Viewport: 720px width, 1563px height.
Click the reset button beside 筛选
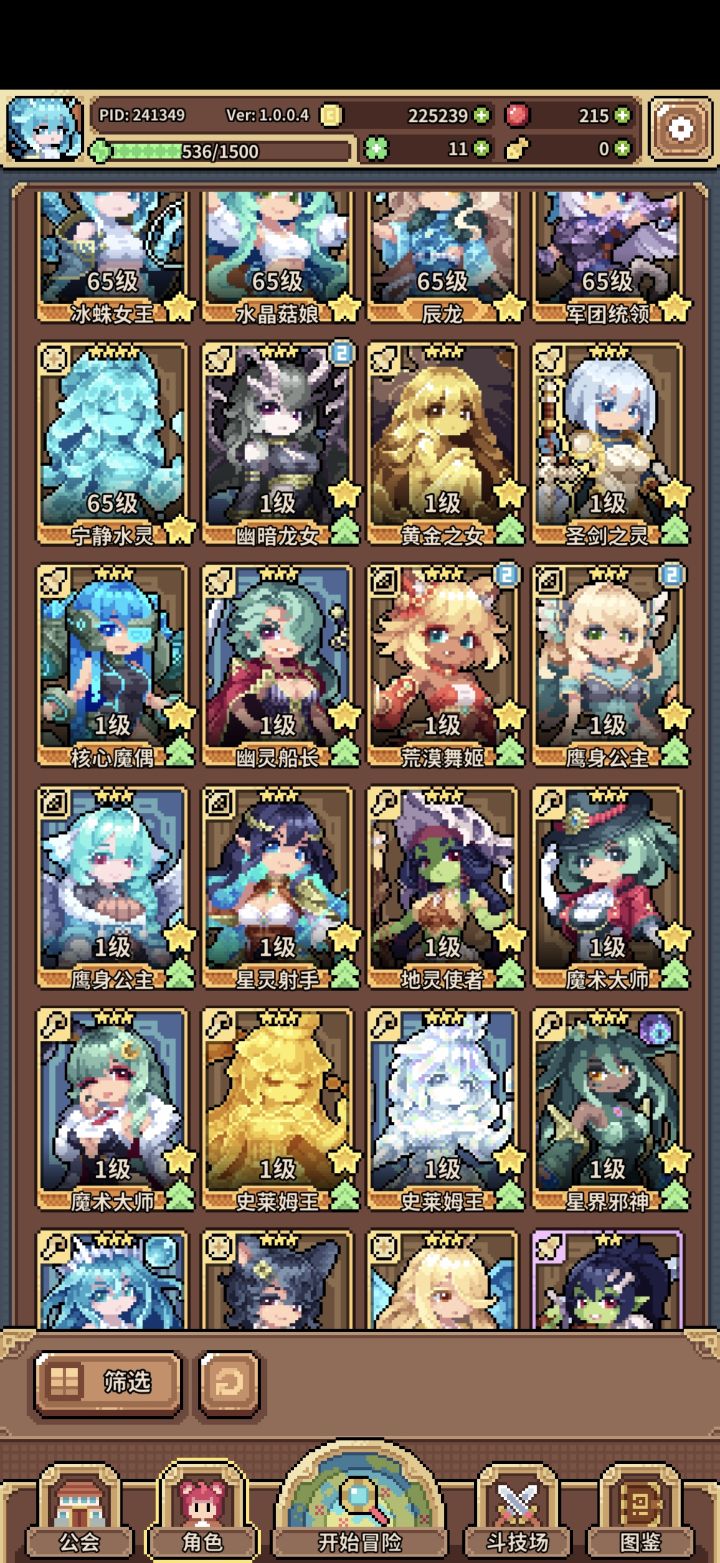232,1383
